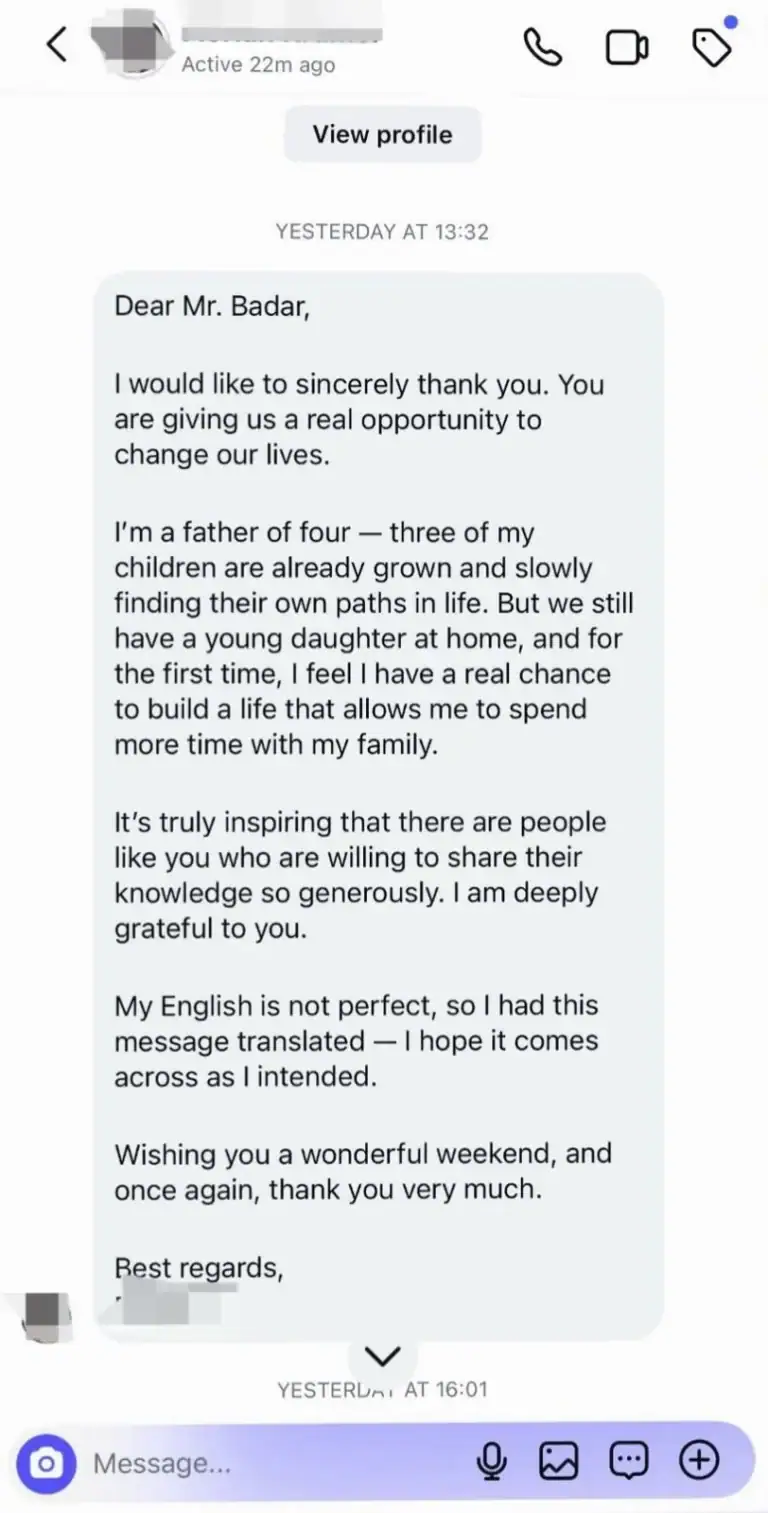
Task: Start a video call
Action: click(x=627, y=47)
